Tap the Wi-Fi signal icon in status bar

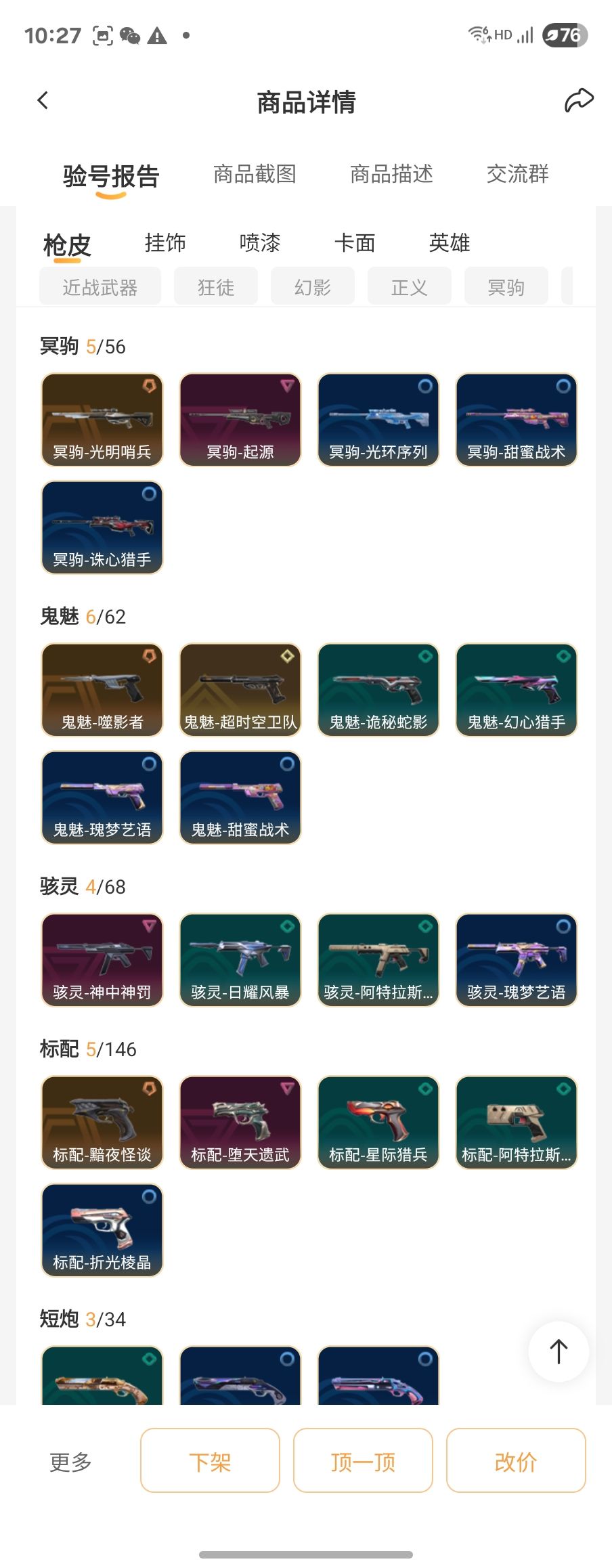pyautogui.click(x=478, y=32)
